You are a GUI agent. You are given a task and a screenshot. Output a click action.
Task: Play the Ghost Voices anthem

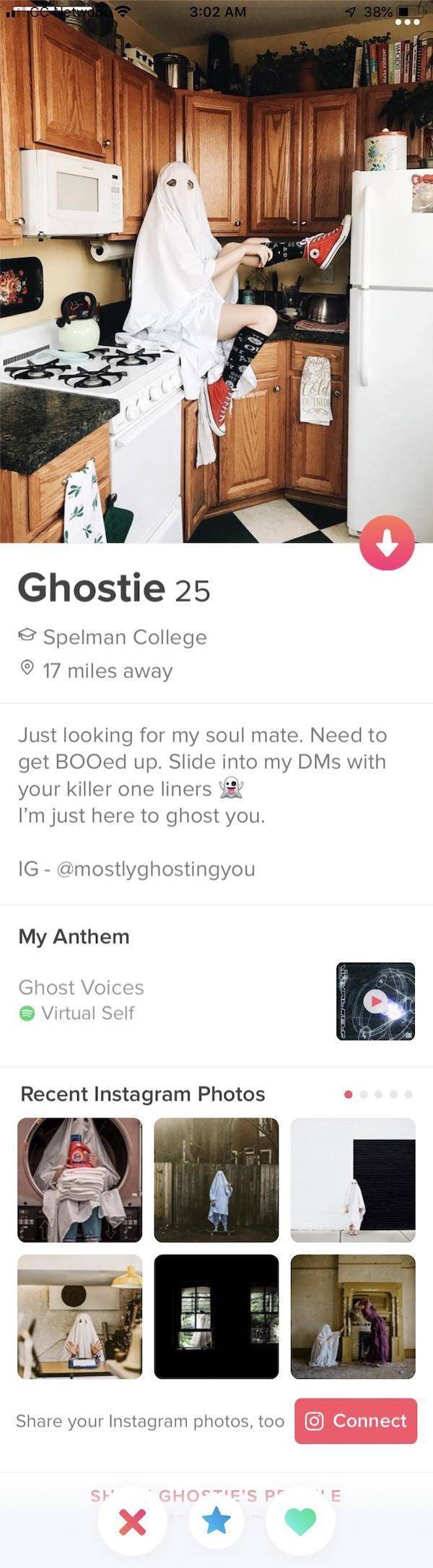(375, 1001)
